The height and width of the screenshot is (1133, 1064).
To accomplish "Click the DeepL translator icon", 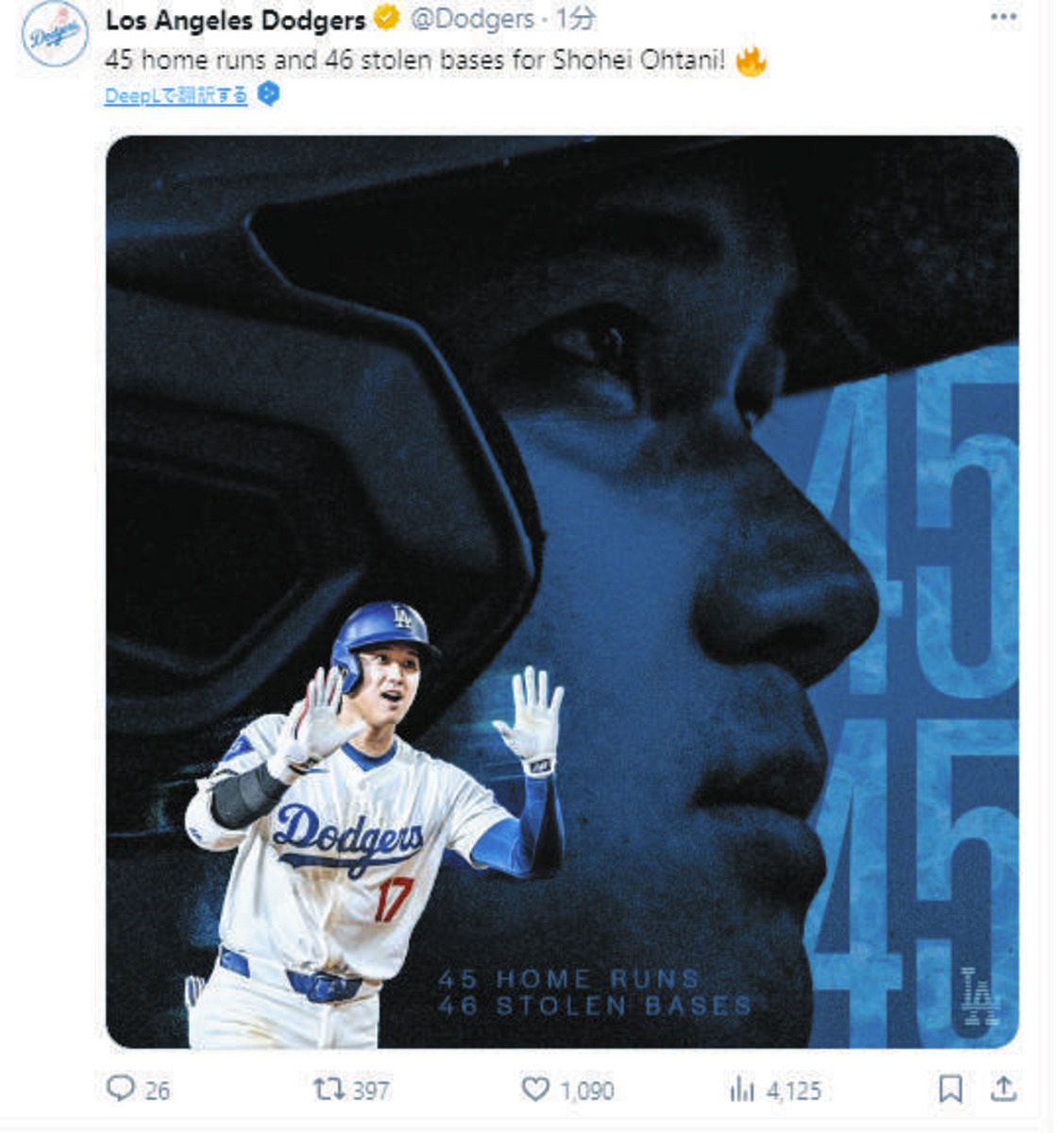I will 267,95.
